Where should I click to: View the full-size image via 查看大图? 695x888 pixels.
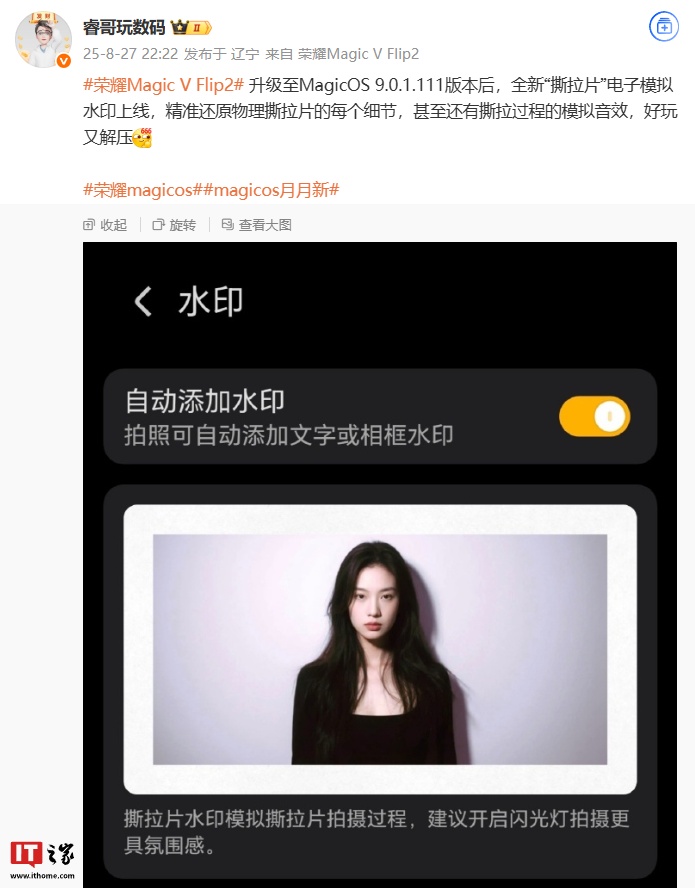point(256,225)
